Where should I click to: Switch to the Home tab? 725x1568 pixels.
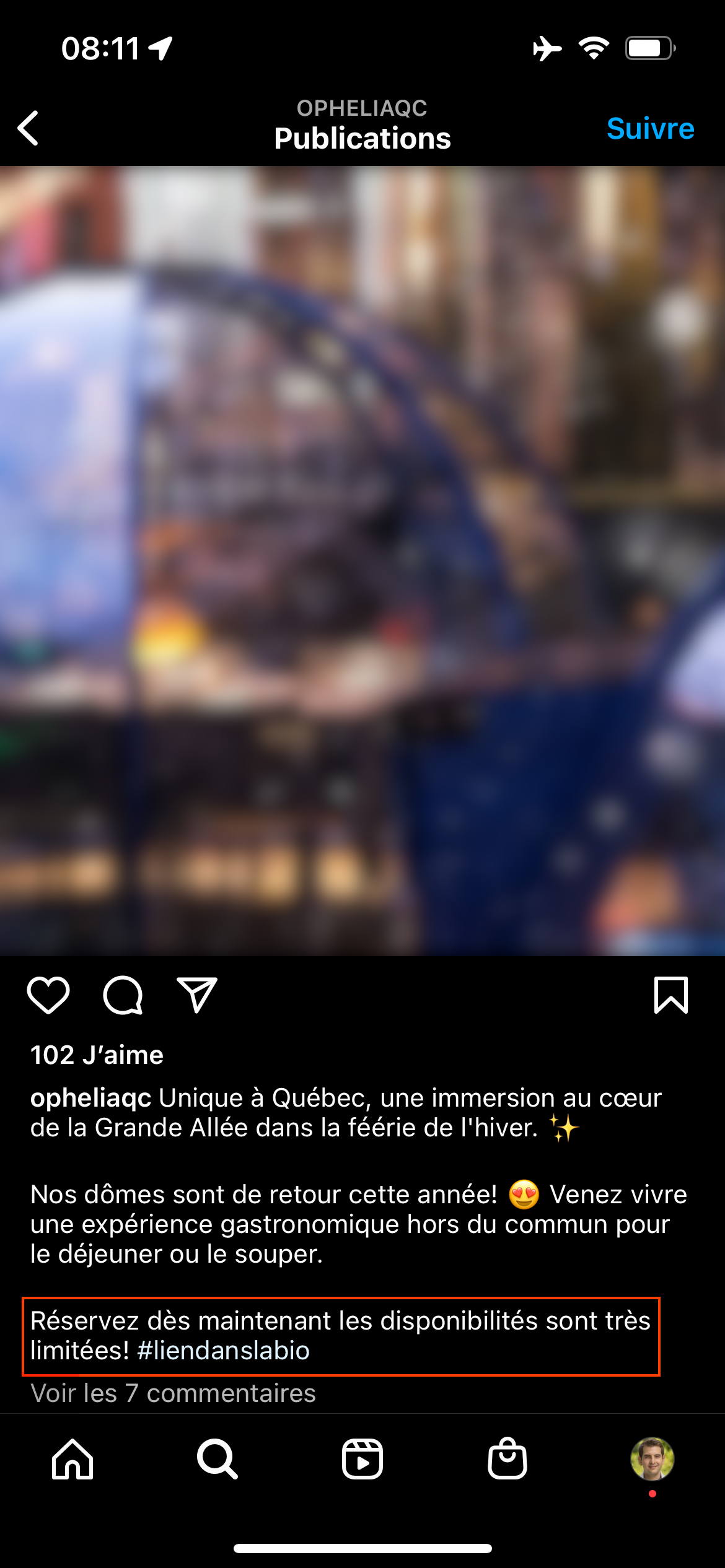click(72, 1459)
